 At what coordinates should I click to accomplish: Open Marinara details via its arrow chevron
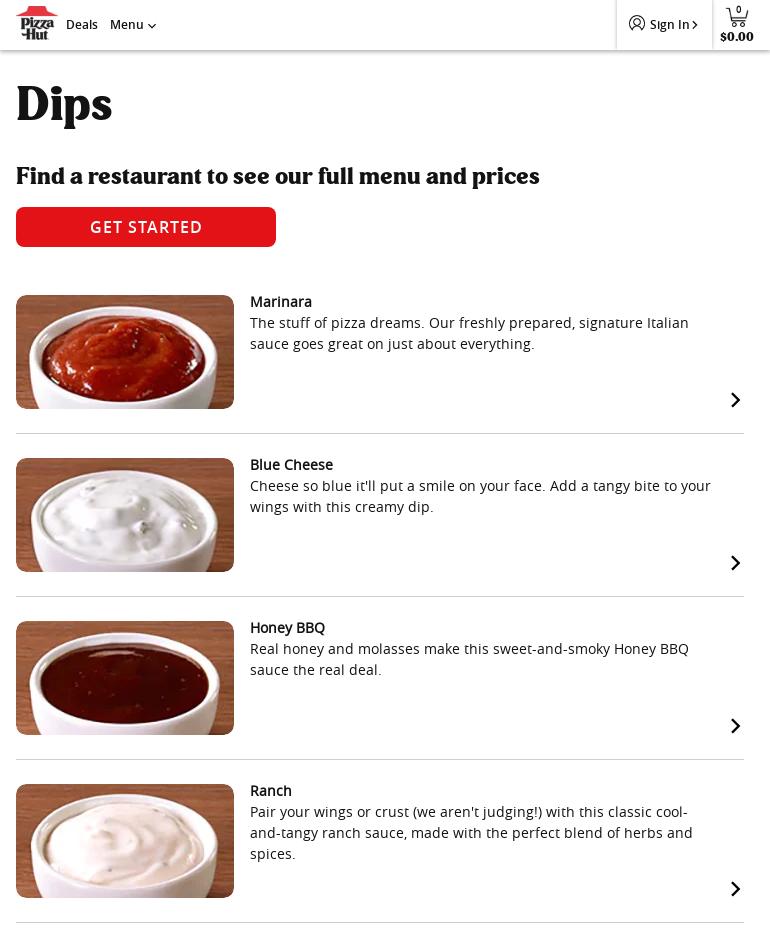(735, 399)
